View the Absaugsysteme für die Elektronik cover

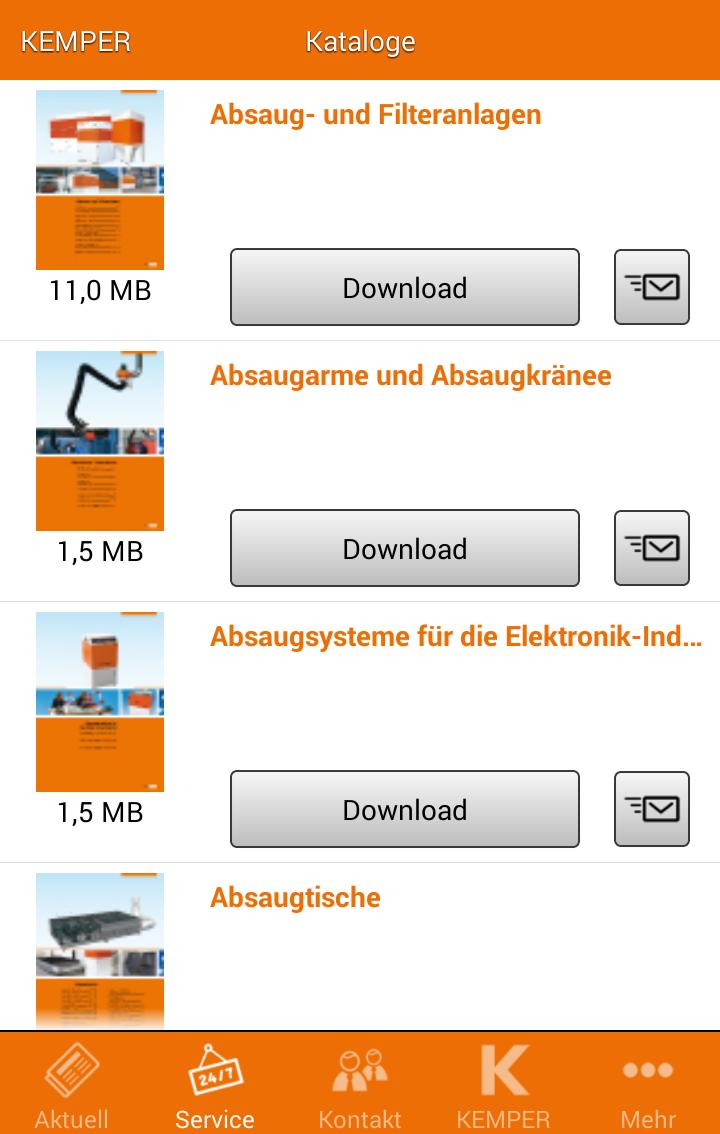click(100, 702)
